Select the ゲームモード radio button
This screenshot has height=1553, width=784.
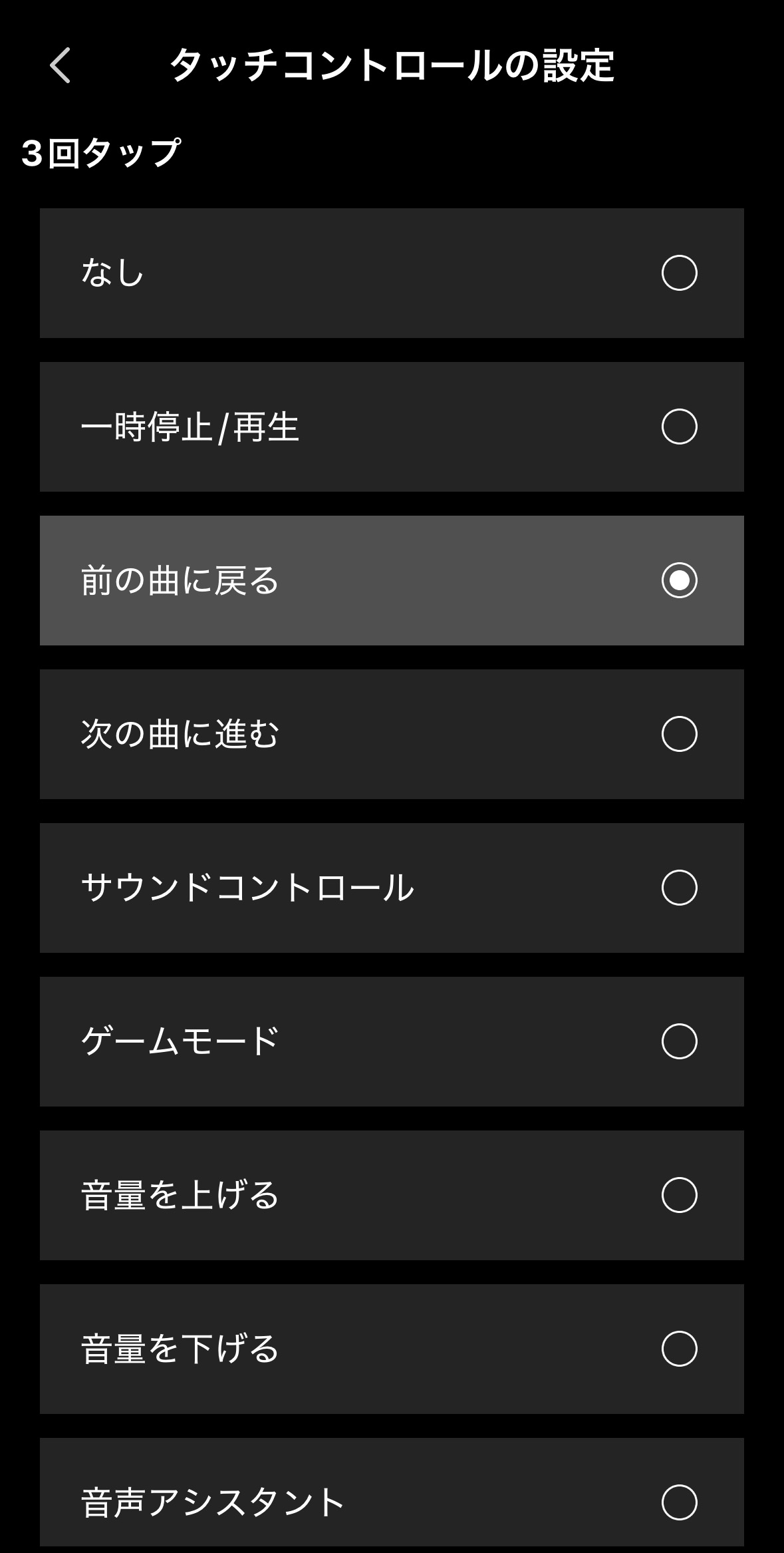(679, 1042)
